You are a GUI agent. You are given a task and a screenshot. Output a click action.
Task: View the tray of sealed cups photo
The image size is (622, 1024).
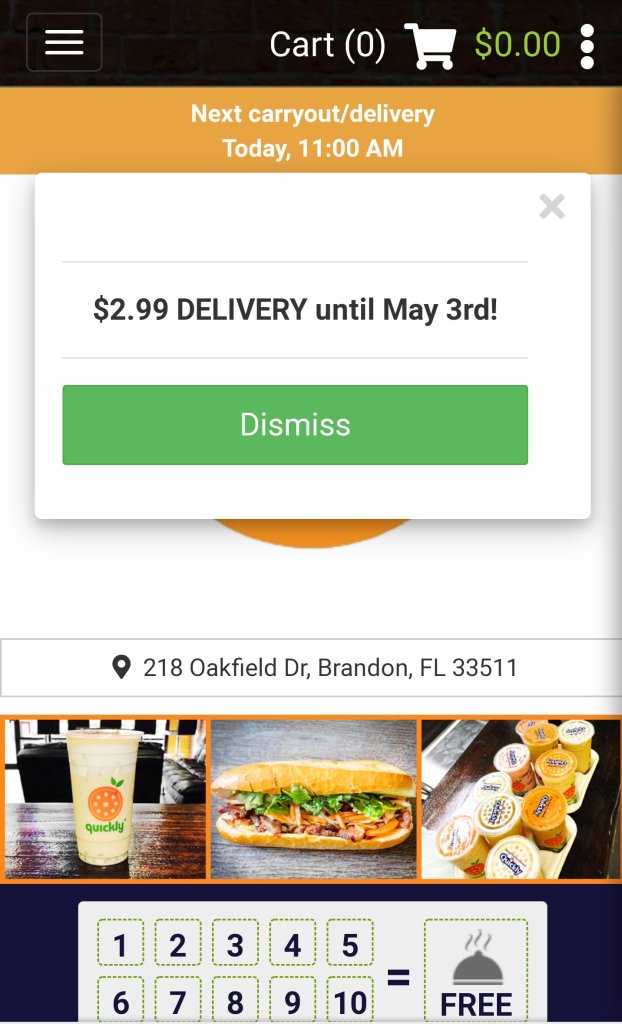tap(519, 799)
